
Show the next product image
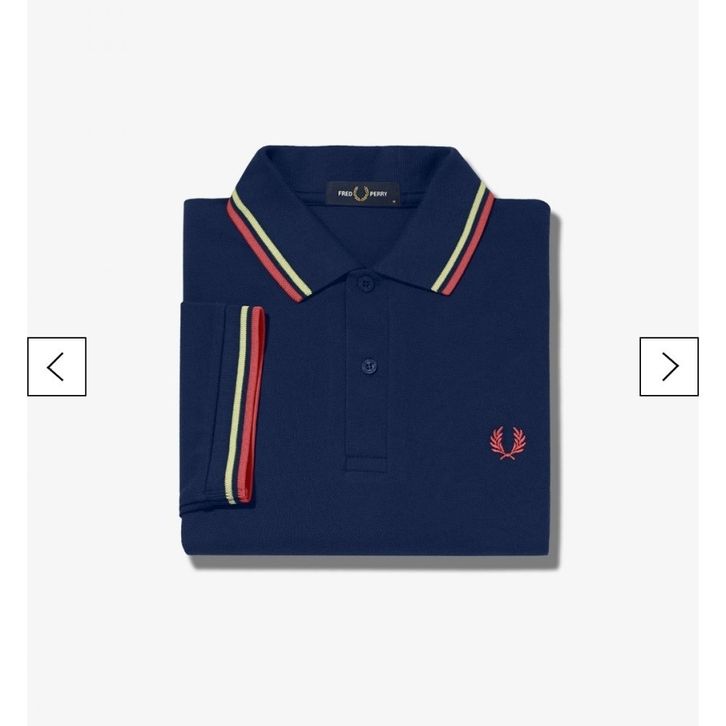point(669,367)
